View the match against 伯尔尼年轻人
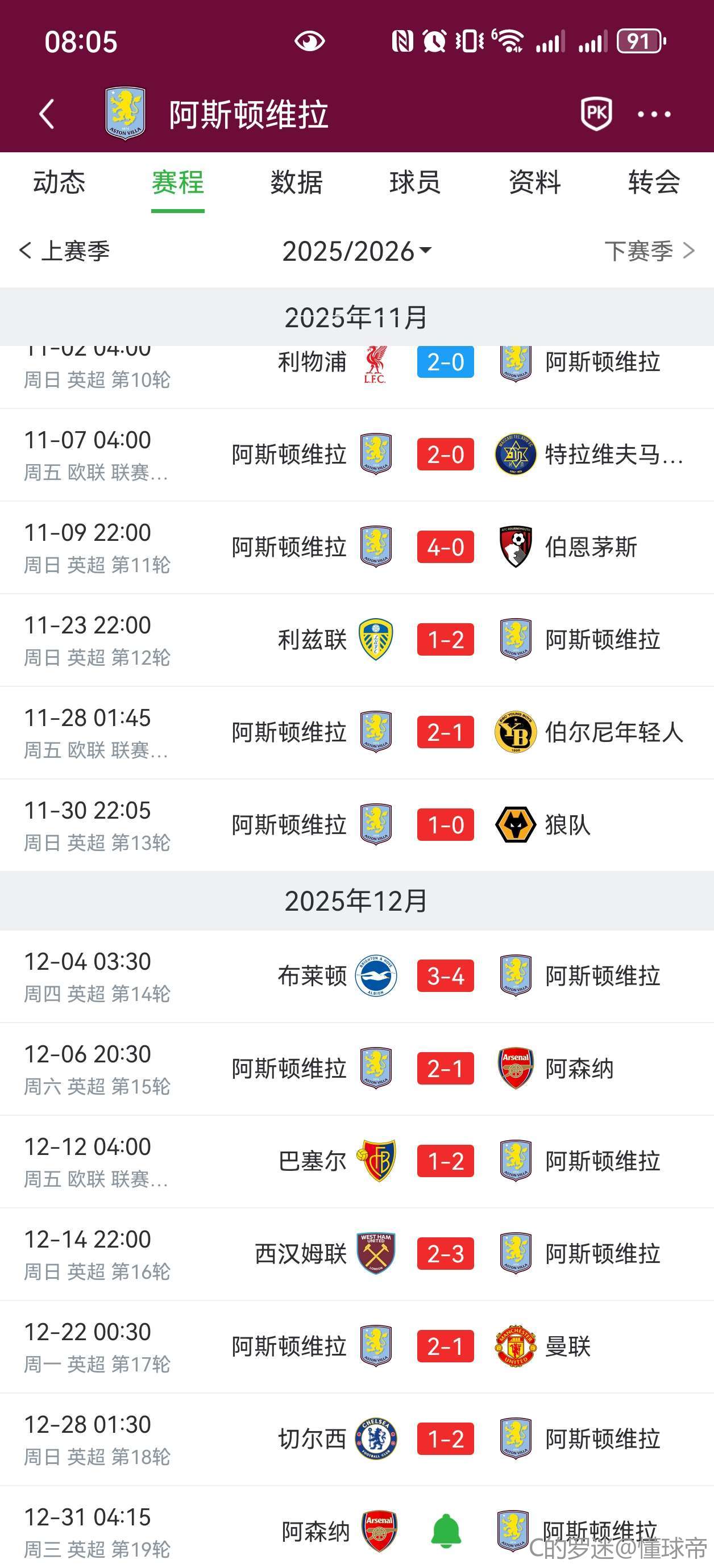The width and height of the screenshot is (714, 1568). [x=445, y=732]
